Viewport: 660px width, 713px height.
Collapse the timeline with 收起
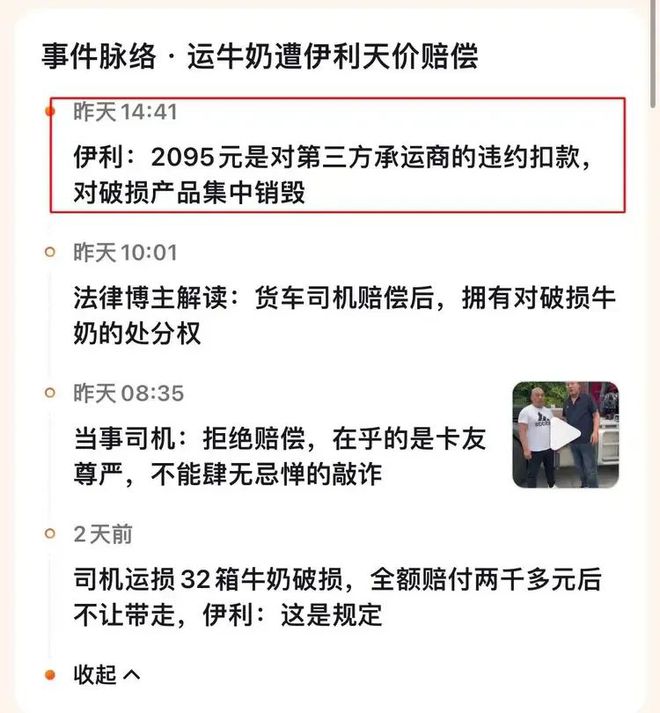pyautogui.click(x=106, y=675)
